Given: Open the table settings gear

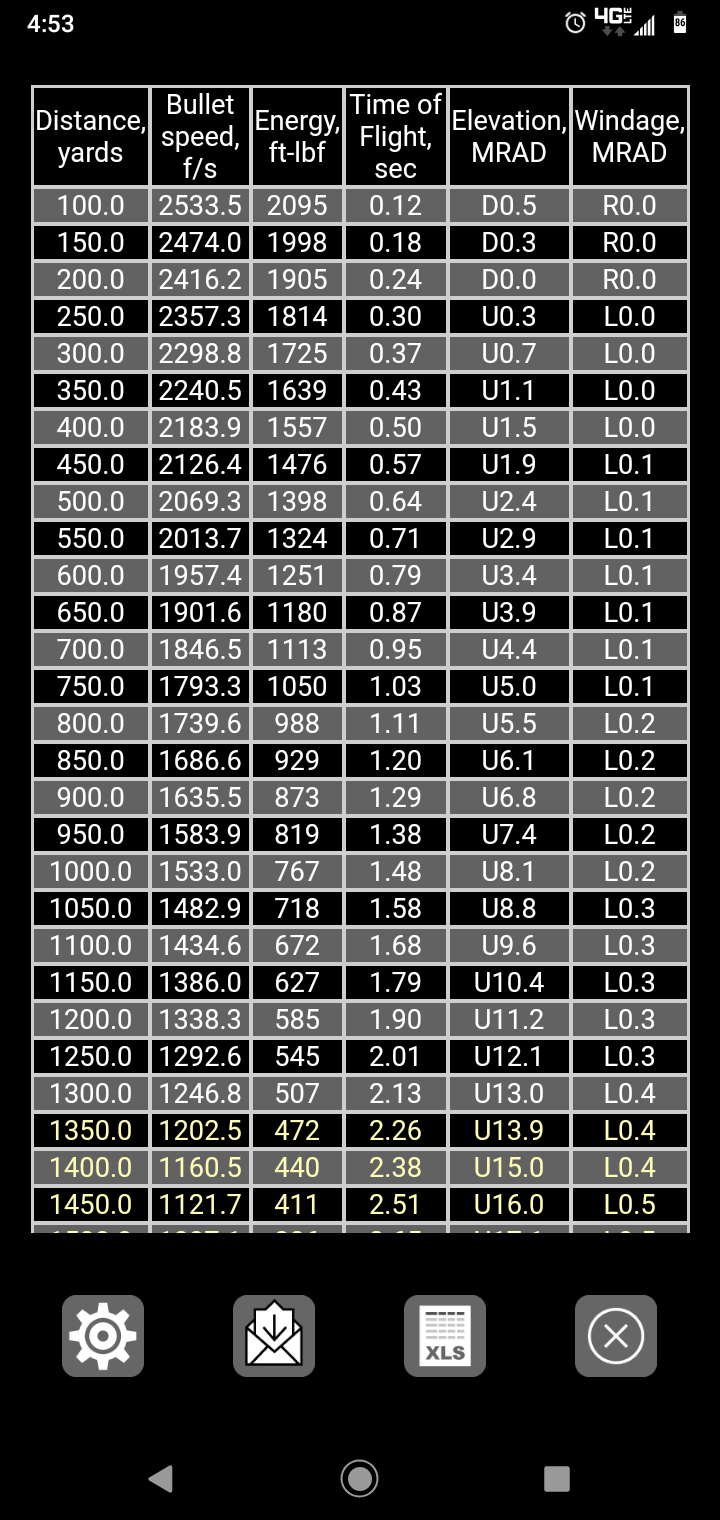Looking at the screenshot, I should pos(103,1336).
